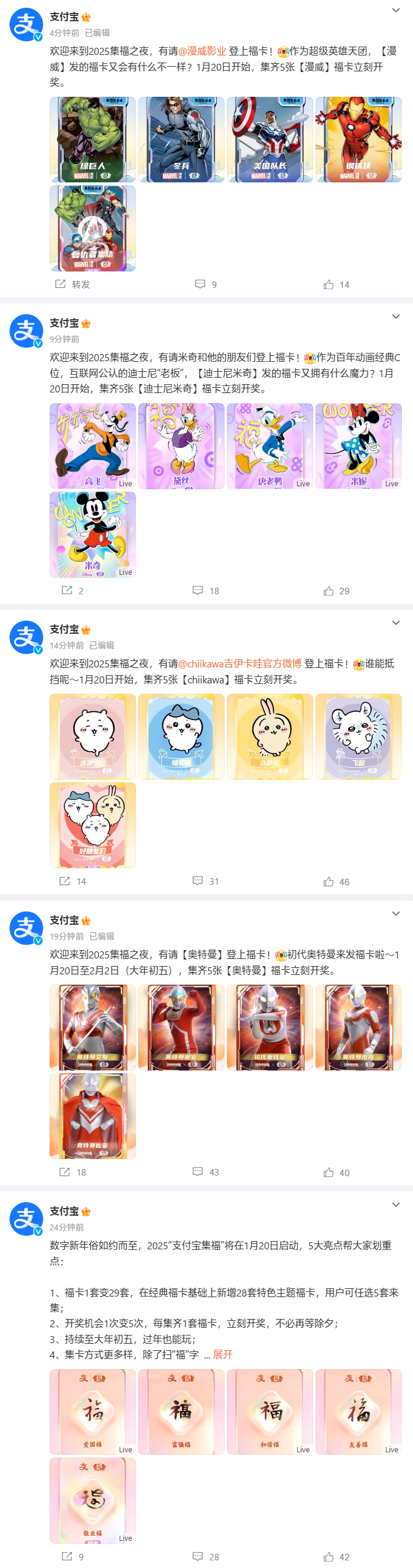Repost the Marvel 福卡 post

pos(73,284)
